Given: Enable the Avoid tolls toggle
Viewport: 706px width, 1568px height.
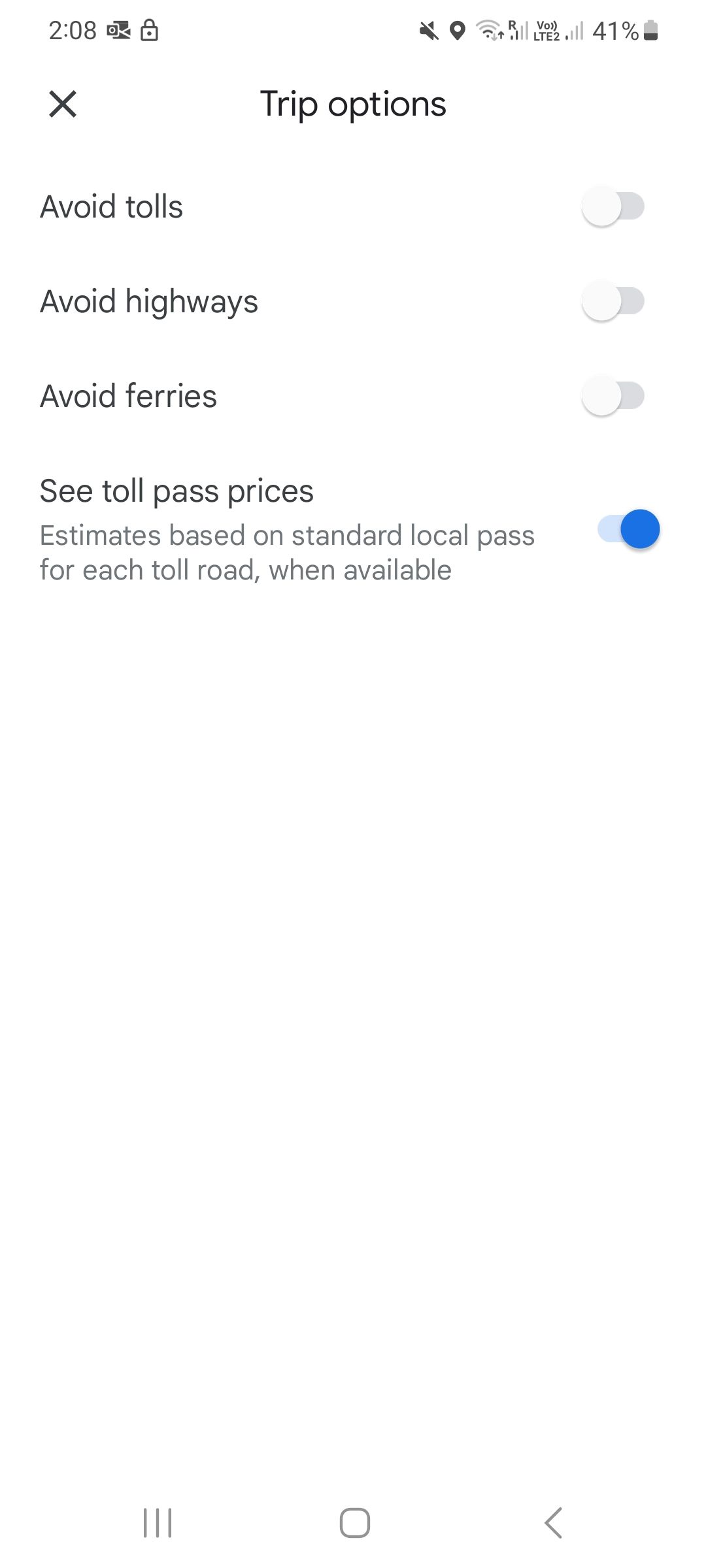Looking at the screenshot, I should [614, 206].
